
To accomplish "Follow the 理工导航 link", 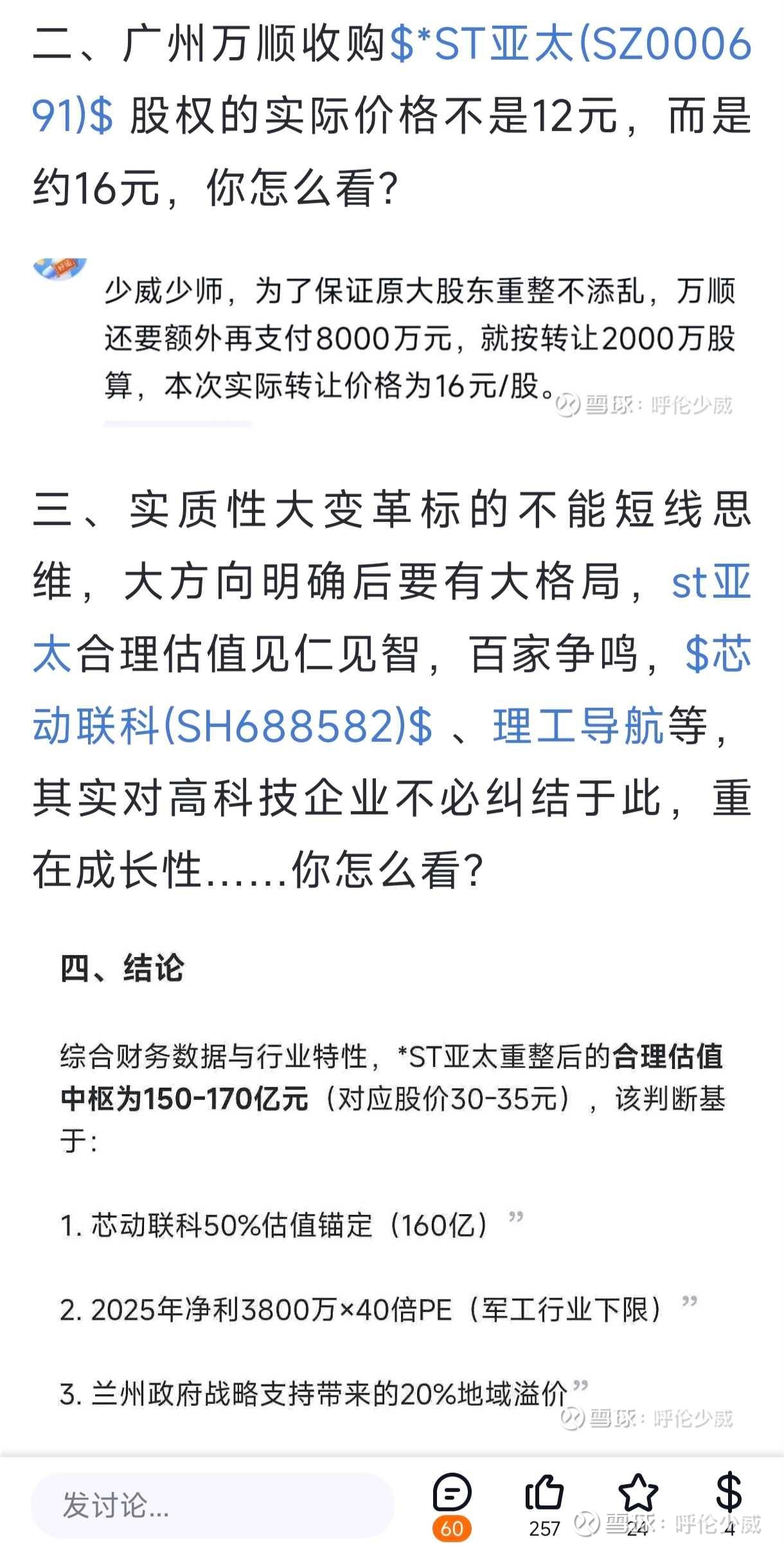I will [x=578, y=726].
